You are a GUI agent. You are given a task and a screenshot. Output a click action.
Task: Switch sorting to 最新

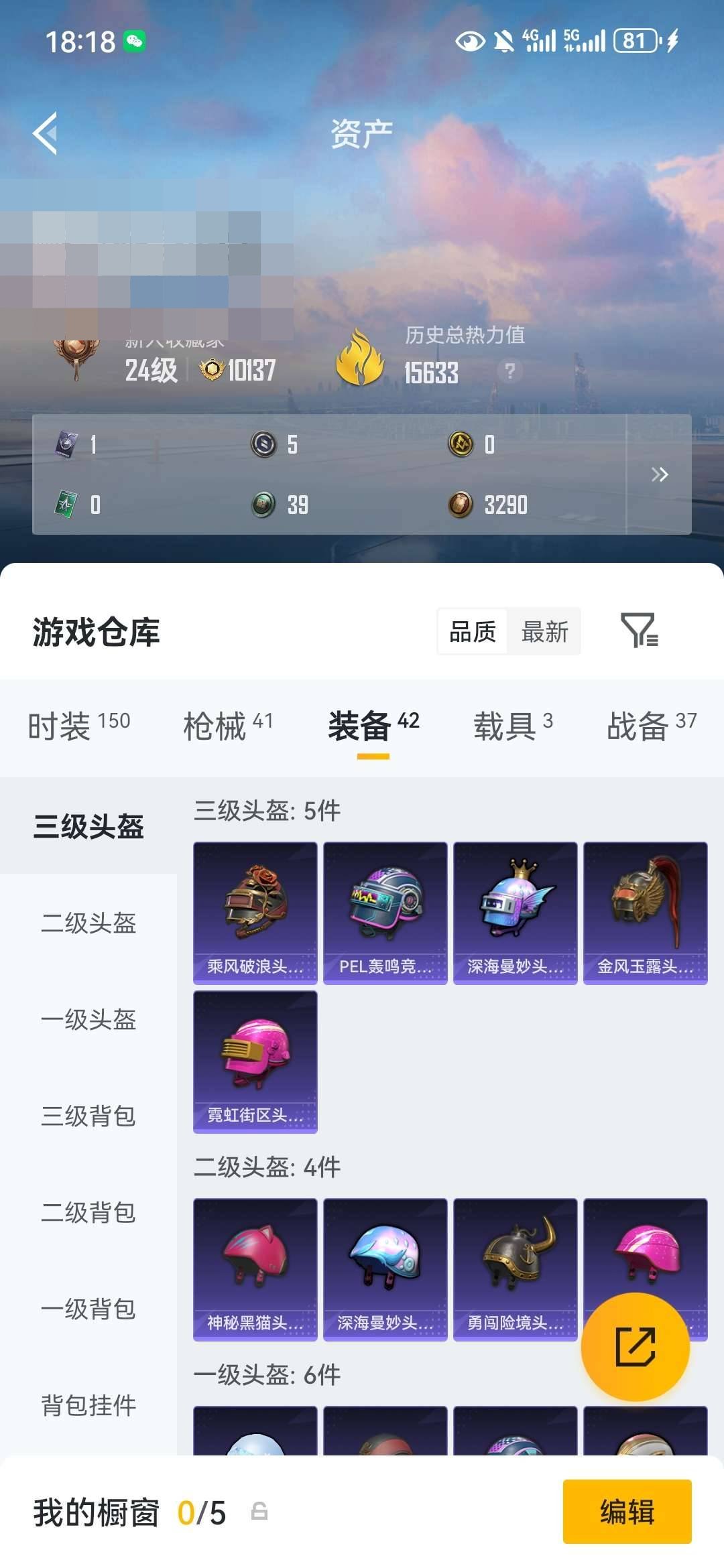(x=544, y=631)
